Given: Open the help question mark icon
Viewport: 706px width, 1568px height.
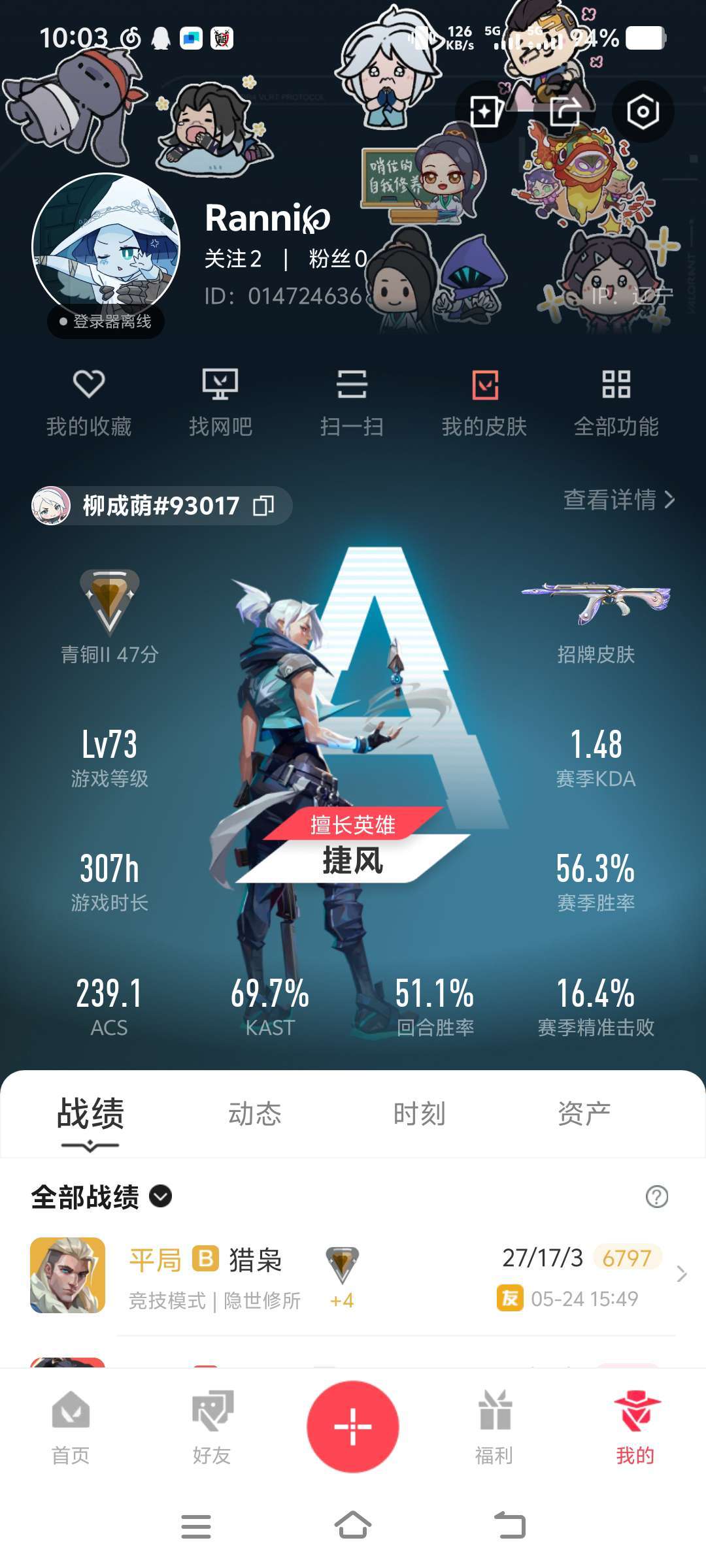Looking at the screenshot, I should point(657,1197).
